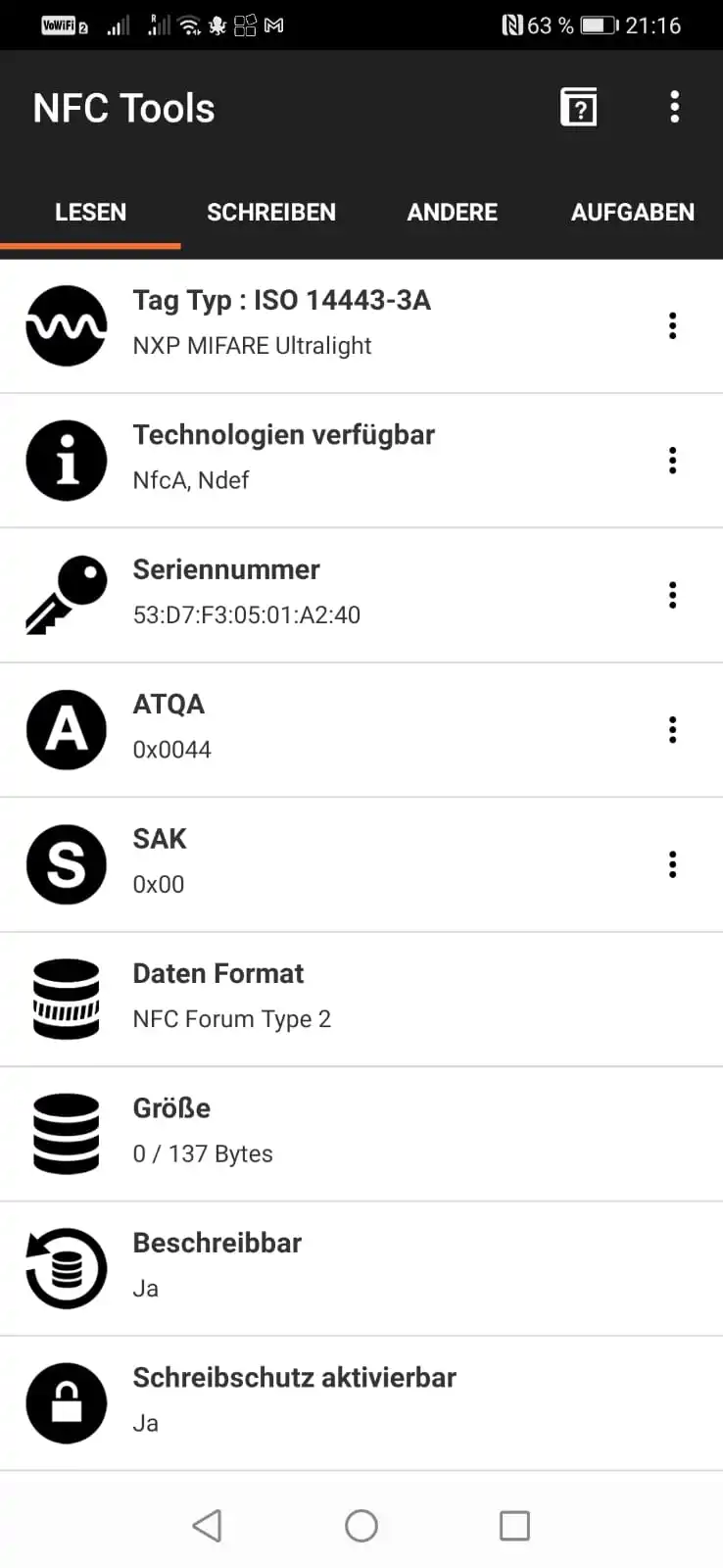Tap the Beschreibbar row
The height and width of the screenshot is (1568, 723).
[361, 1268]
